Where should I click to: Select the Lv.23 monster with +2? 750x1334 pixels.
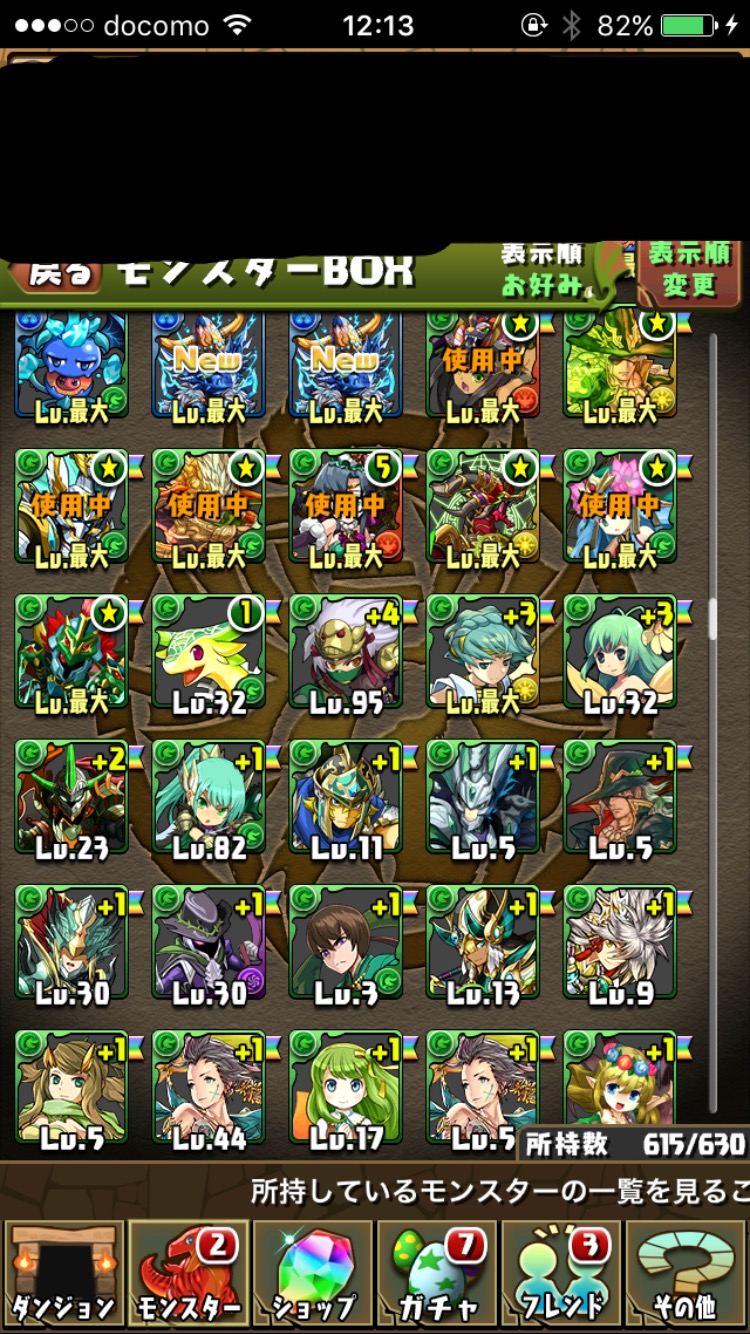point(72,798)
